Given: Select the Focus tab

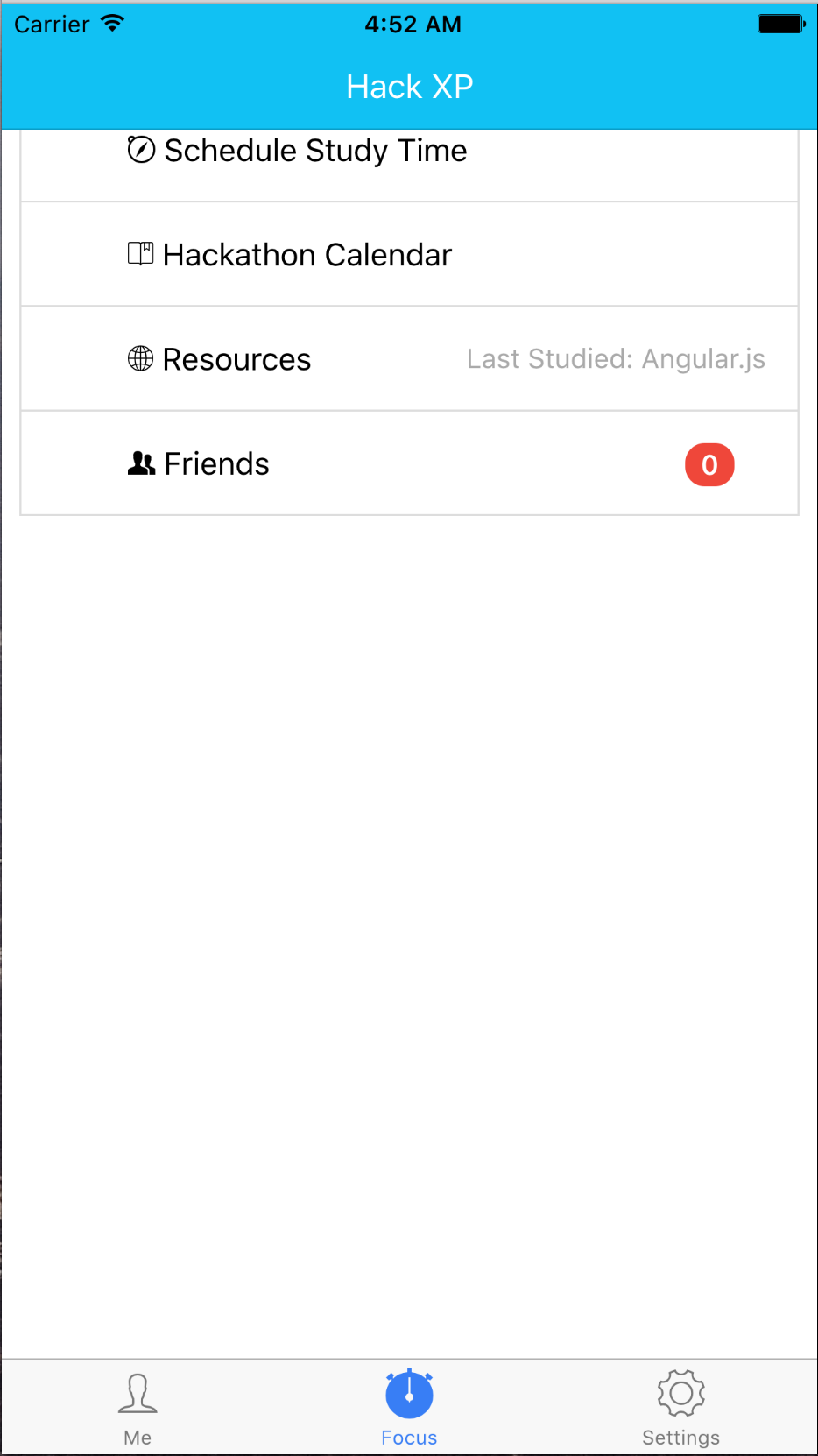Looking at the screenshot, I should click(x=409, y=1407).
